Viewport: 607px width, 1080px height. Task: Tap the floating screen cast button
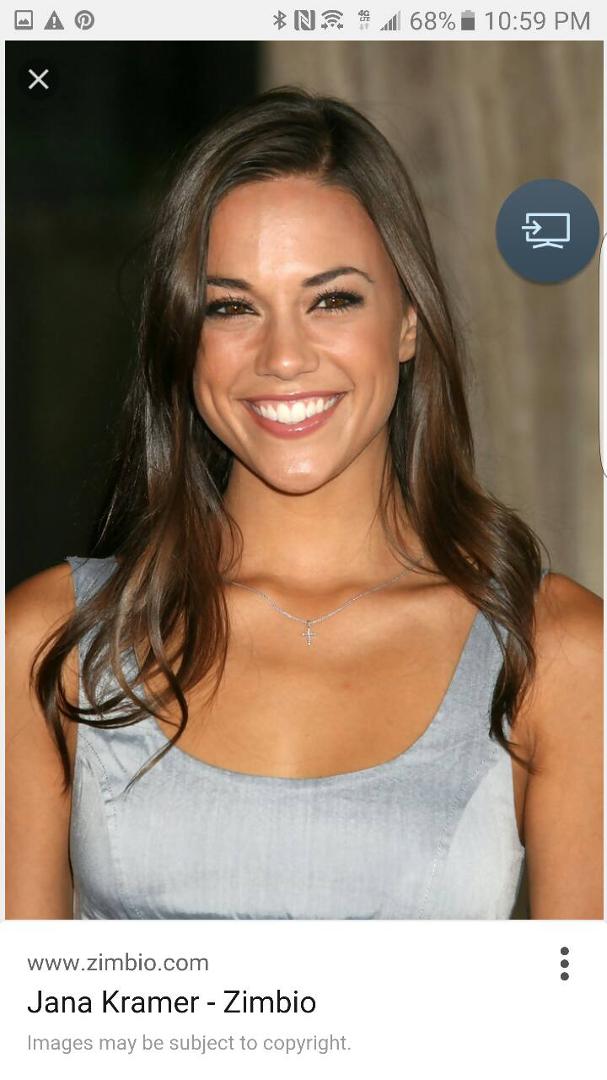[x=547, y=231]
